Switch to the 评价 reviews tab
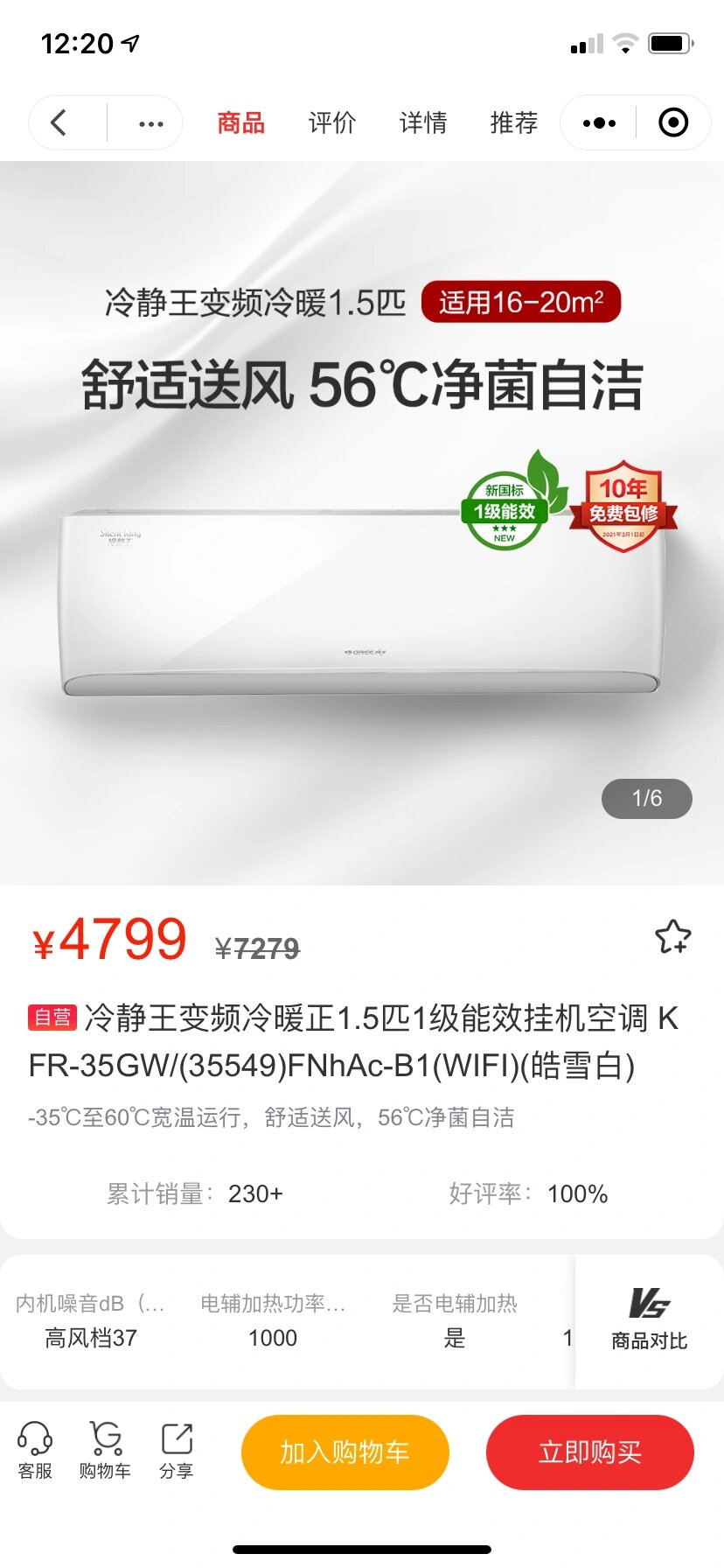 pyautogui.click(x=331, y=122)
